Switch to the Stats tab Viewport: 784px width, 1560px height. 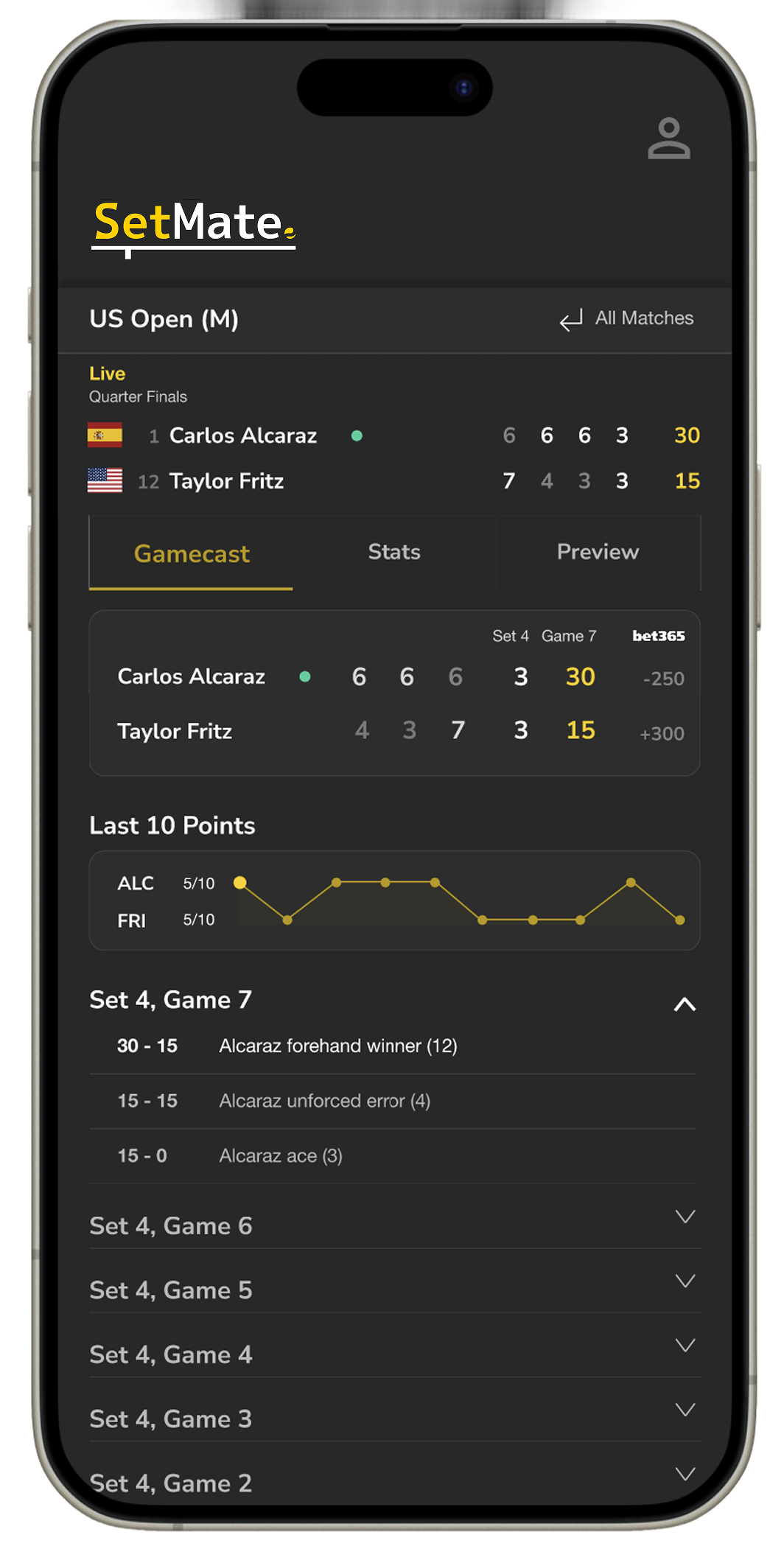[x=394, y=552]
